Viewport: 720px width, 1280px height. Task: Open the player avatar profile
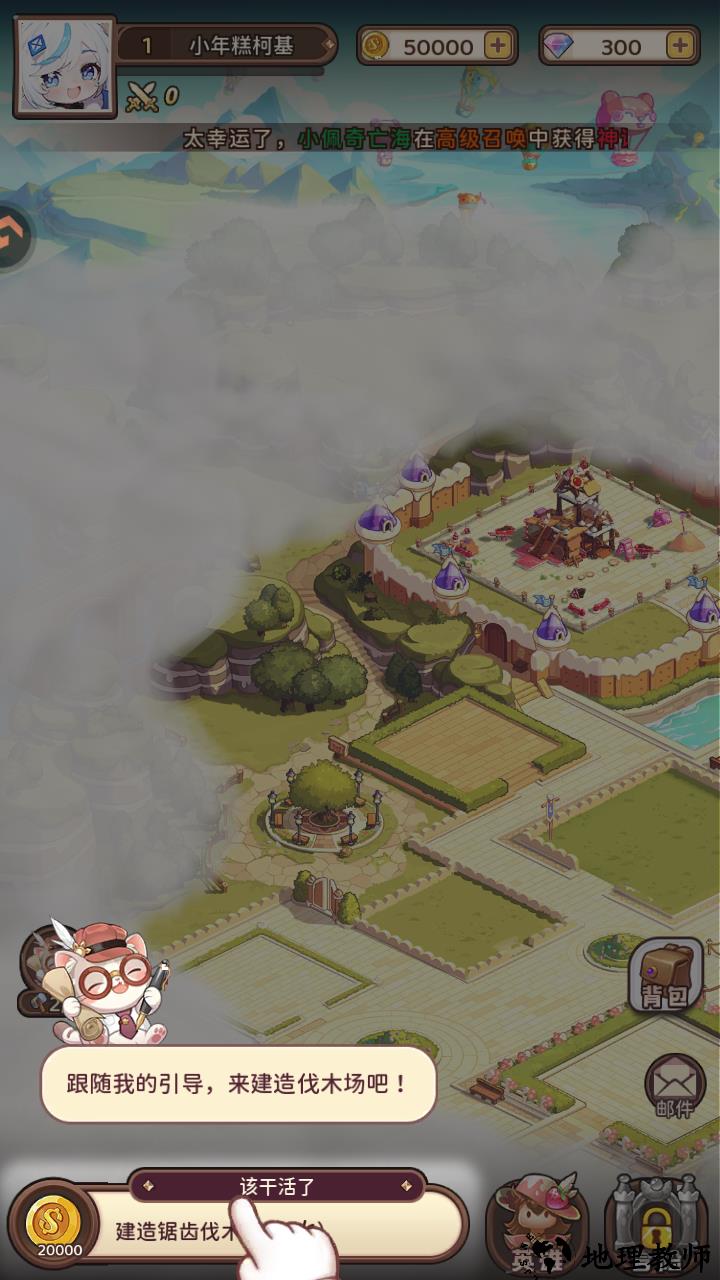coord(64,67)
